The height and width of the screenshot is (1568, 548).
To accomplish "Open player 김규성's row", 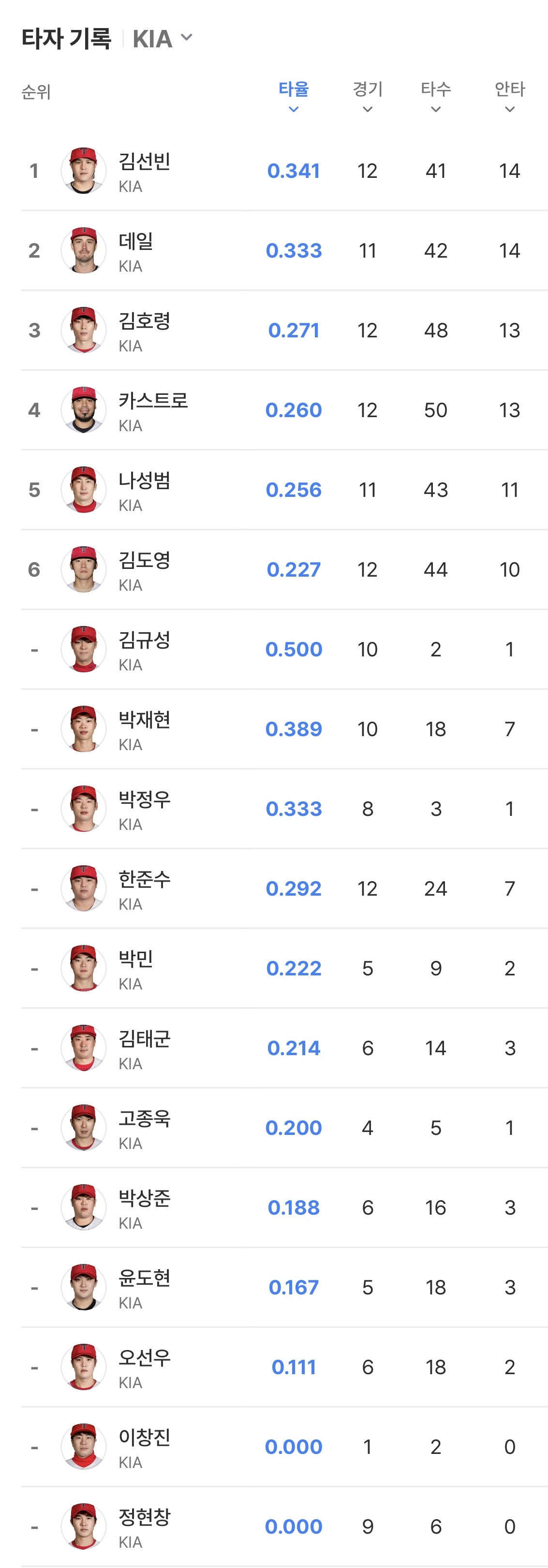I will (284, 650).
